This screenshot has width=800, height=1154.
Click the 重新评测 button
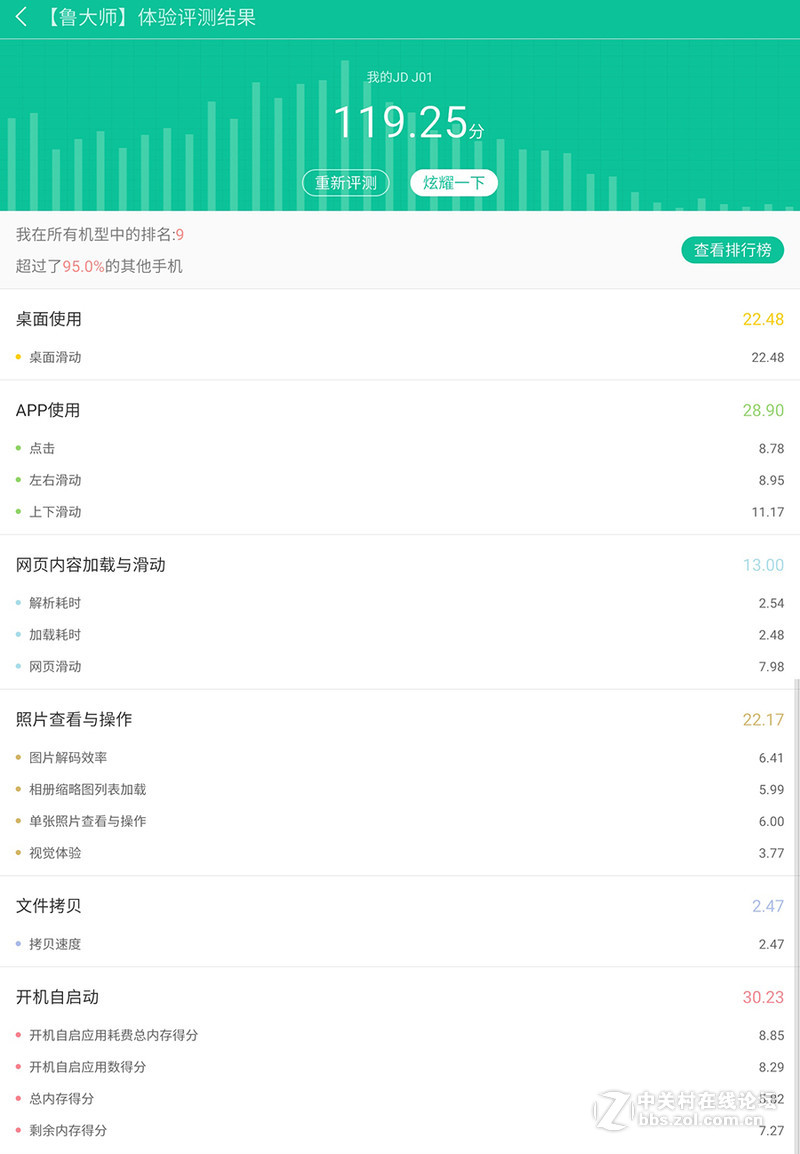click(x=345, y=183)
